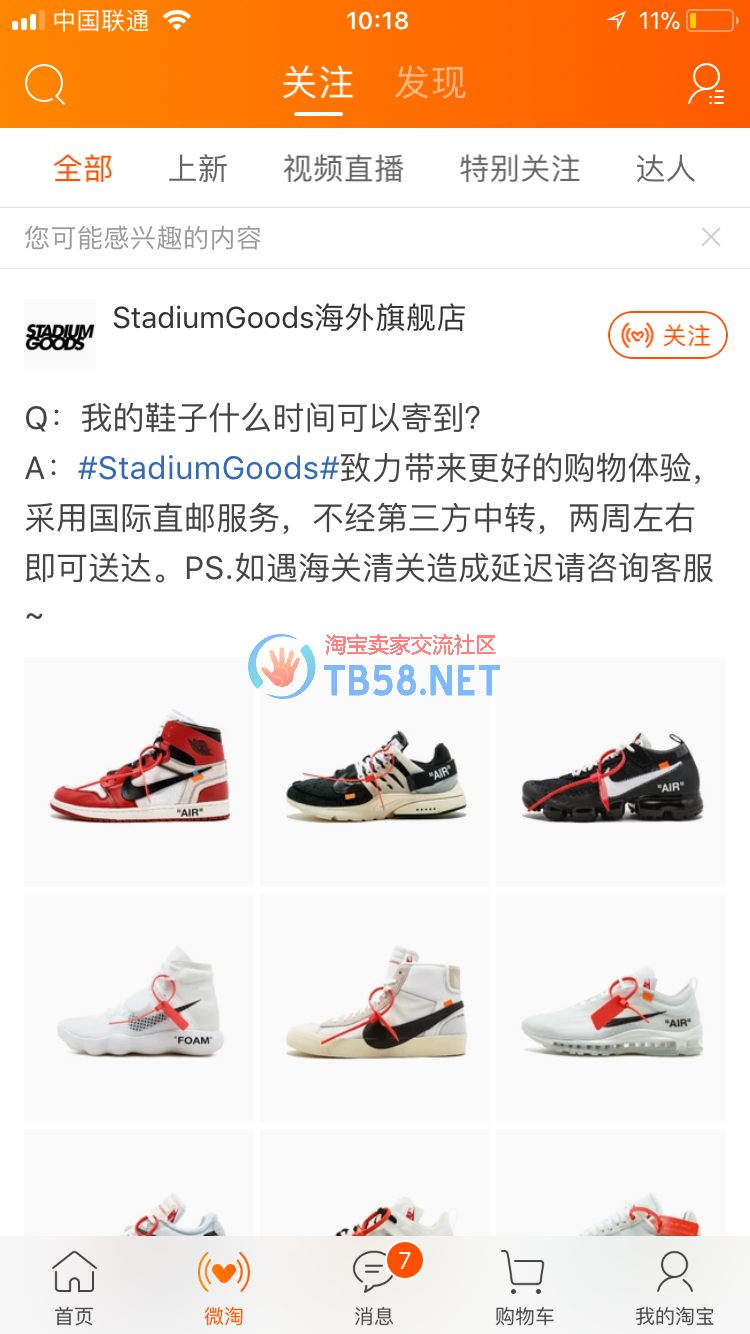View the black VaporMax sneaker photo

pos(611,772)
